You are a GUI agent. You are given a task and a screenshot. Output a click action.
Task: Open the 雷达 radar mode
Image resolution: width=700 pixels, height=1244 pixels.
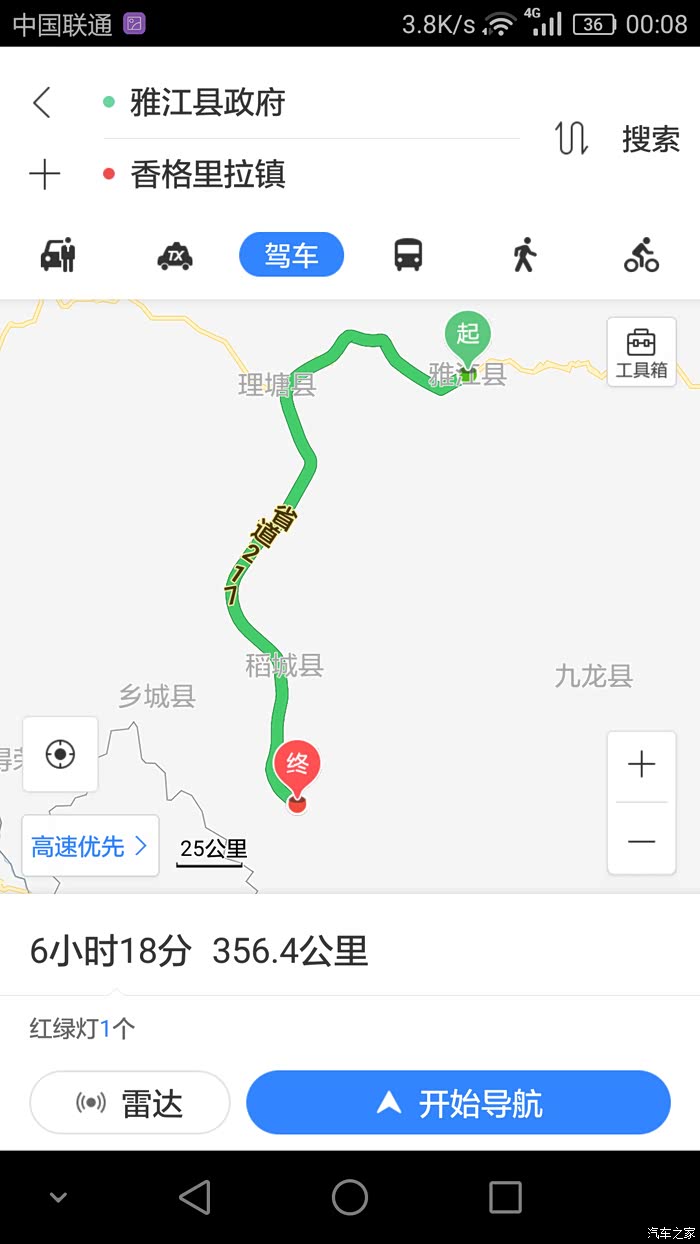[130, 1103]
